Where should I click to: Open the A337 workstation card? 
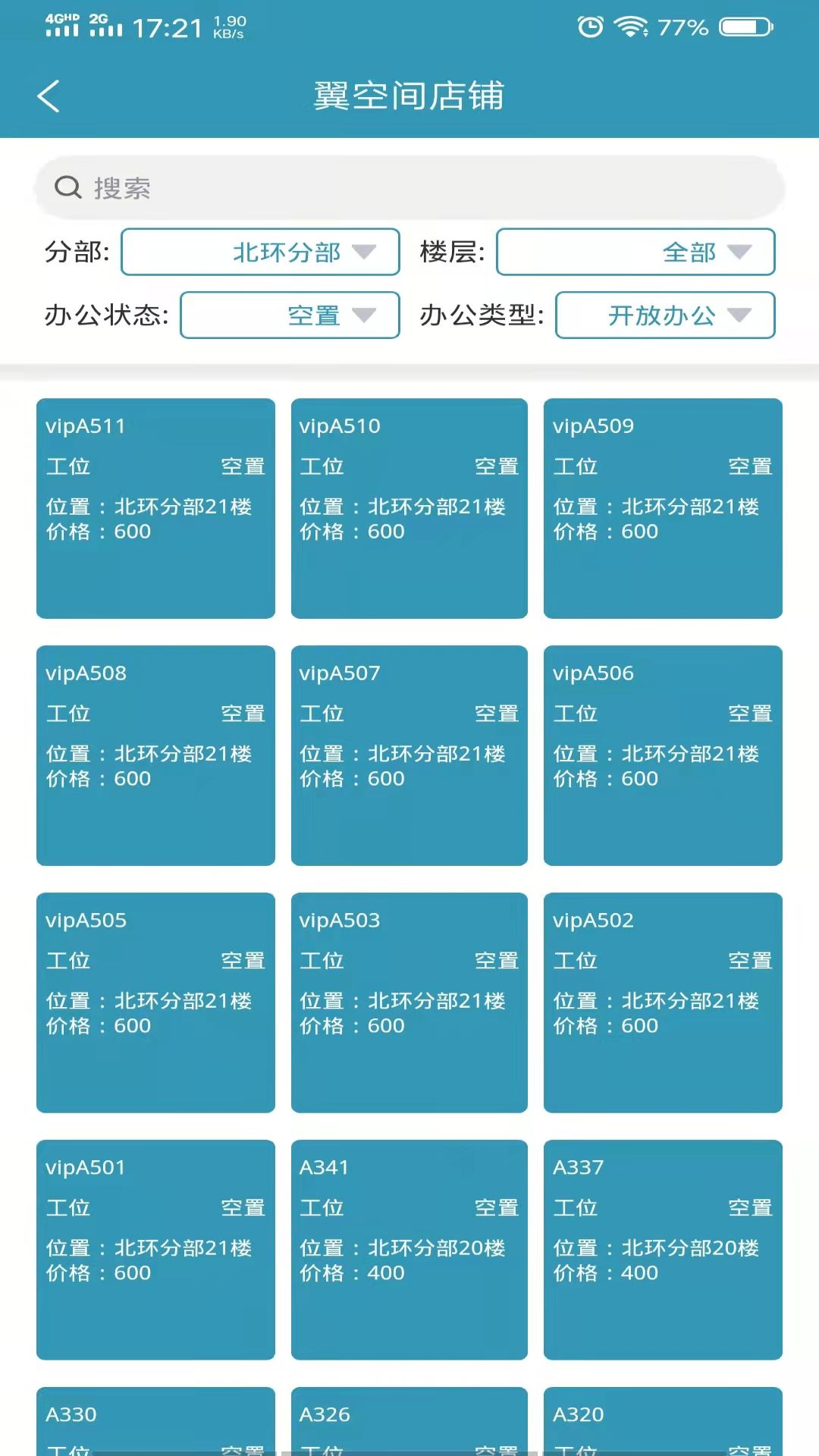click(663, 1250)
